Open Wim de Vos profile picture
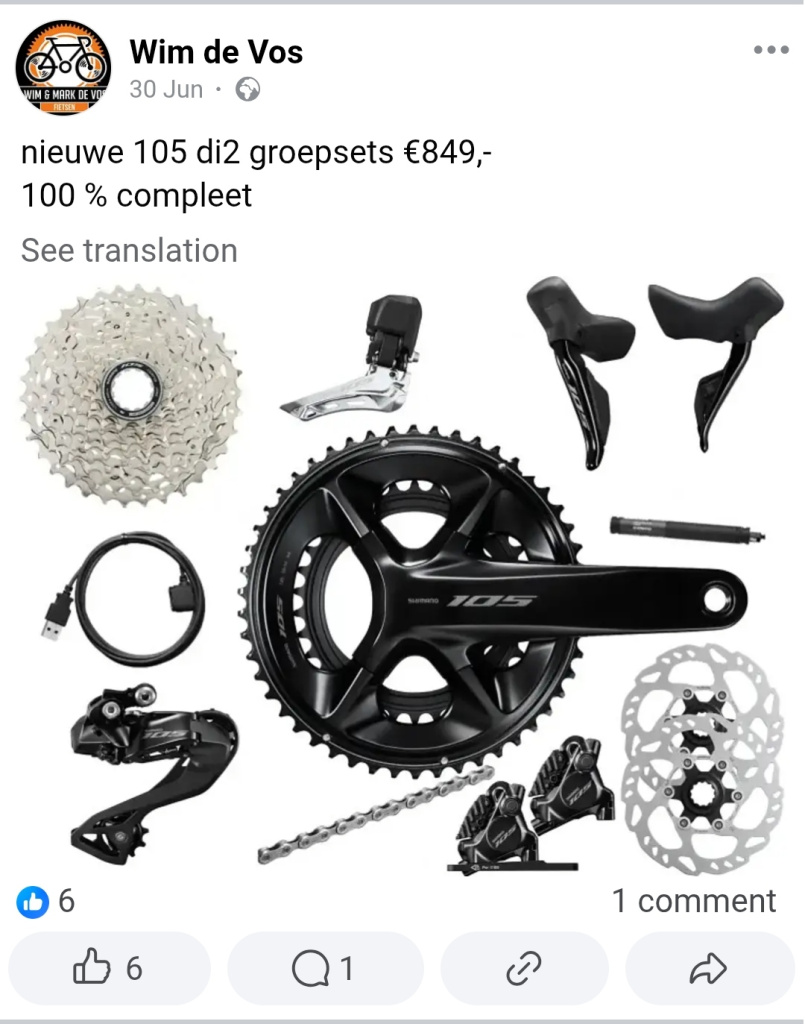The height and width of the screenshot is (1024, 805). [x=63, y=67]
